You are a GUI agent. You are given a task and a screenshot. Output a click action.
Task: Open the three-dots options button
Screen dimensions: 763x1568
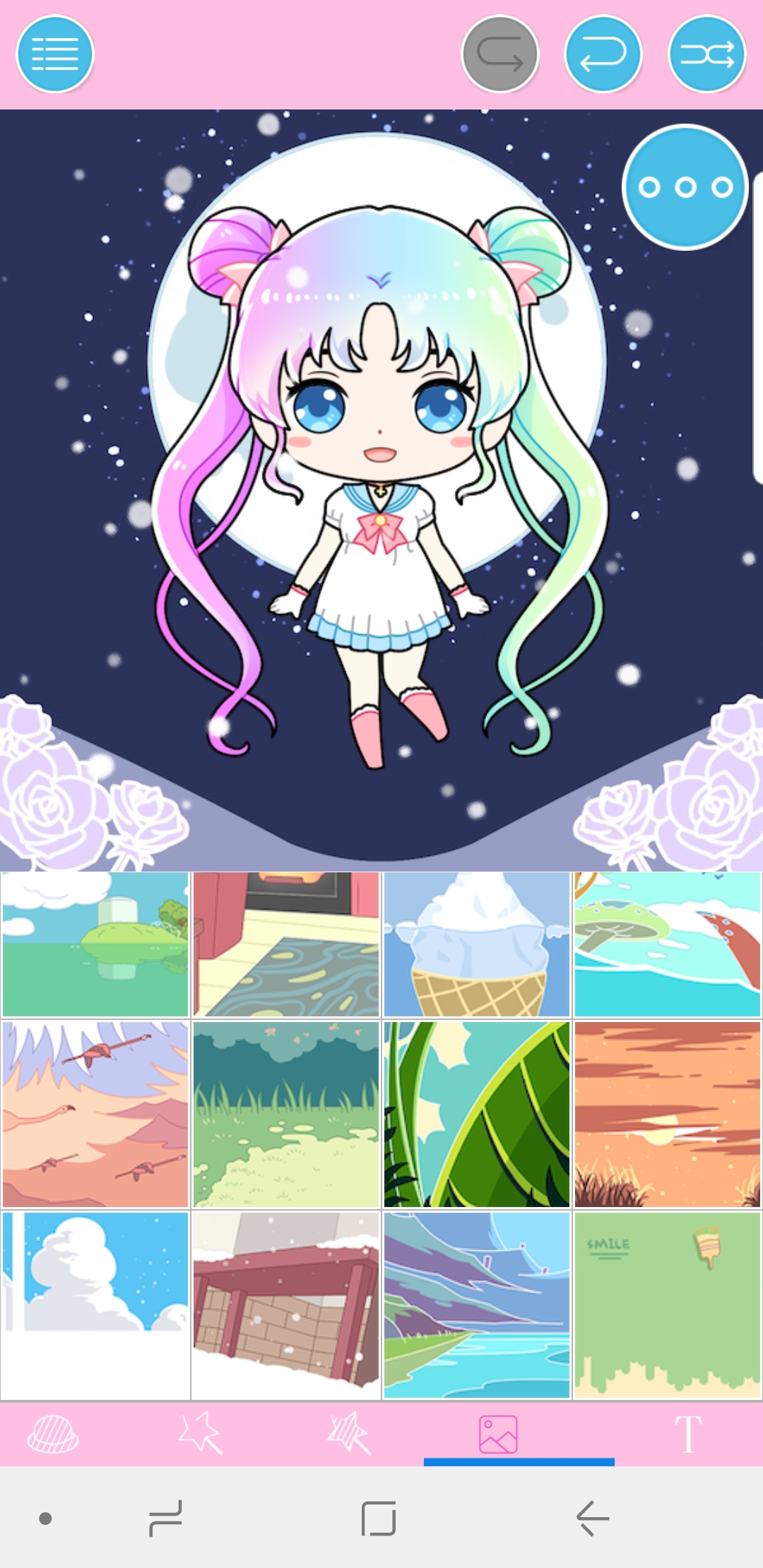(685, 187)
